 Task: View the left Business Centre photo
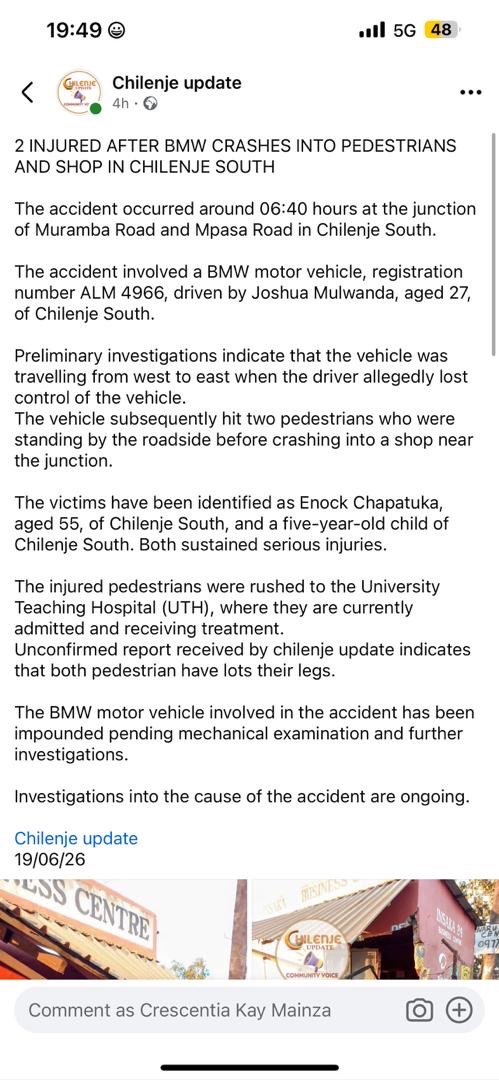pos(124,929)
